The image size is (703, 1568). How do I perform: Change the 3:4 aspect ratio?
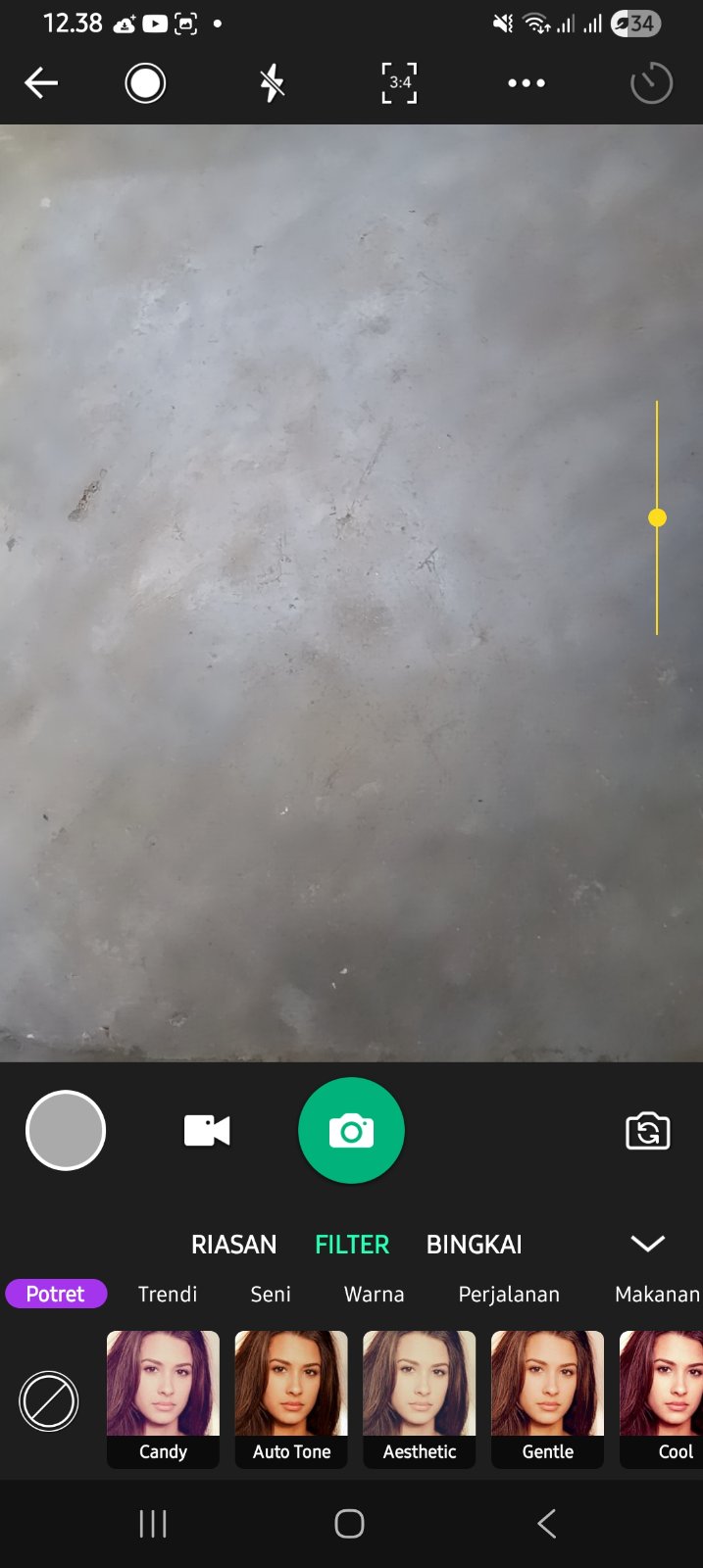[399, 83]
